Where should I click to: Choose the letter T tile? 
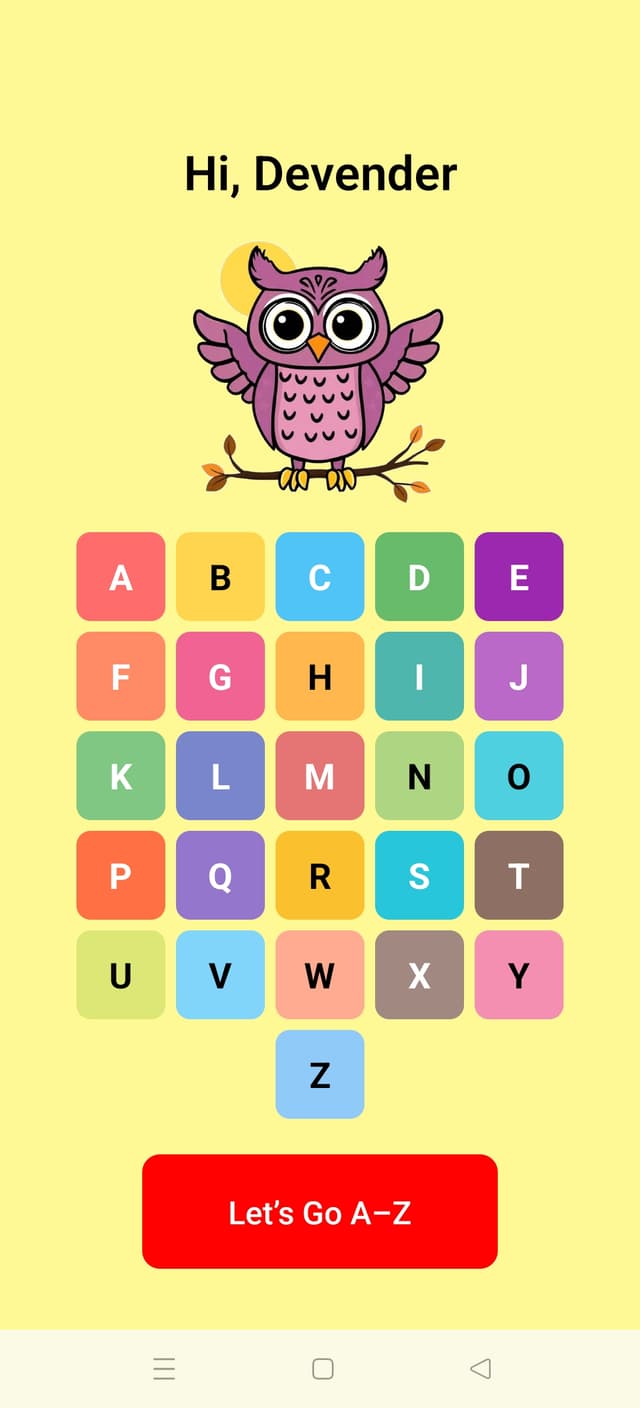[519, 876]
